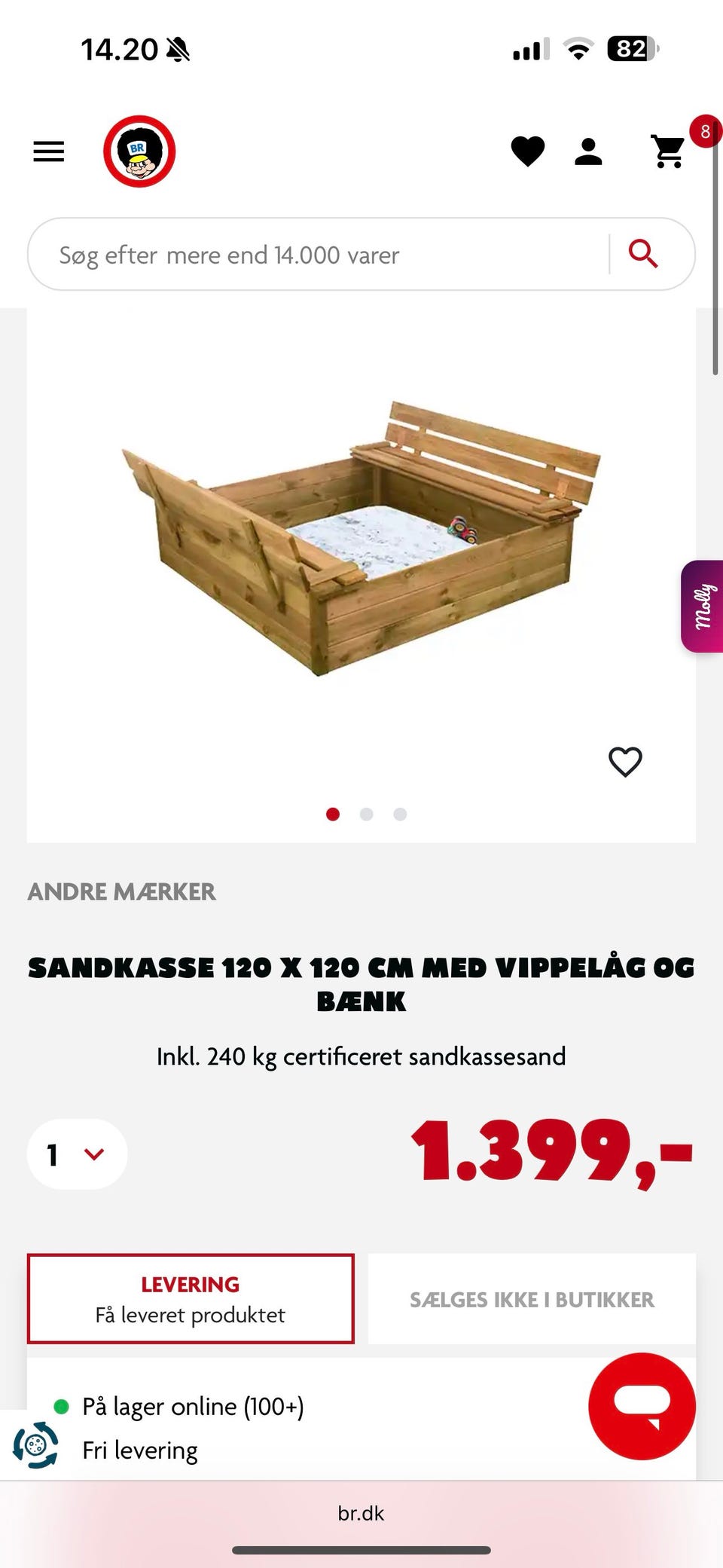723x1568 pixels.
Task: Open your account profile icon
Action: click(590, 151)
